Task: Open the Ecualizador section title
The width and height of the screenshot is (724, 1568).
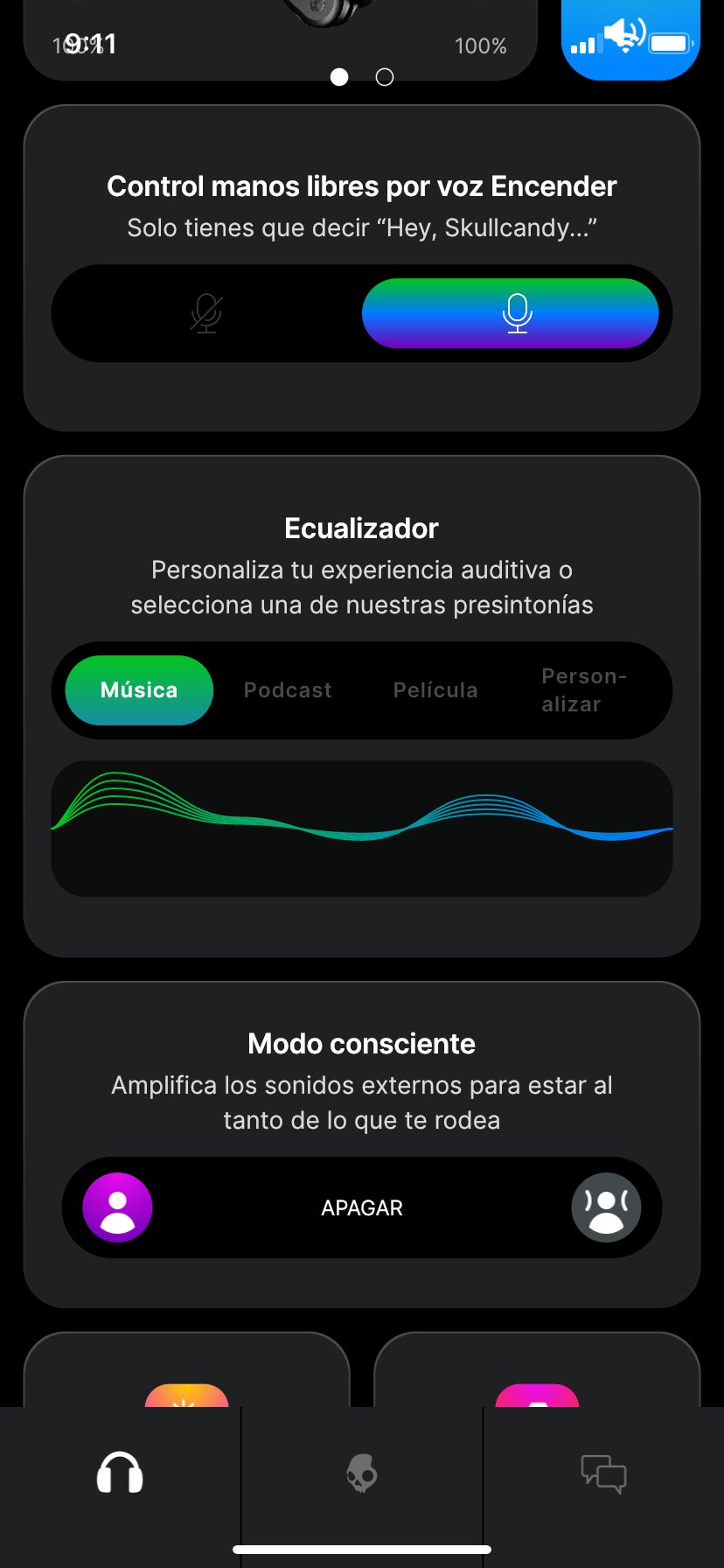Action: [361, 528]
